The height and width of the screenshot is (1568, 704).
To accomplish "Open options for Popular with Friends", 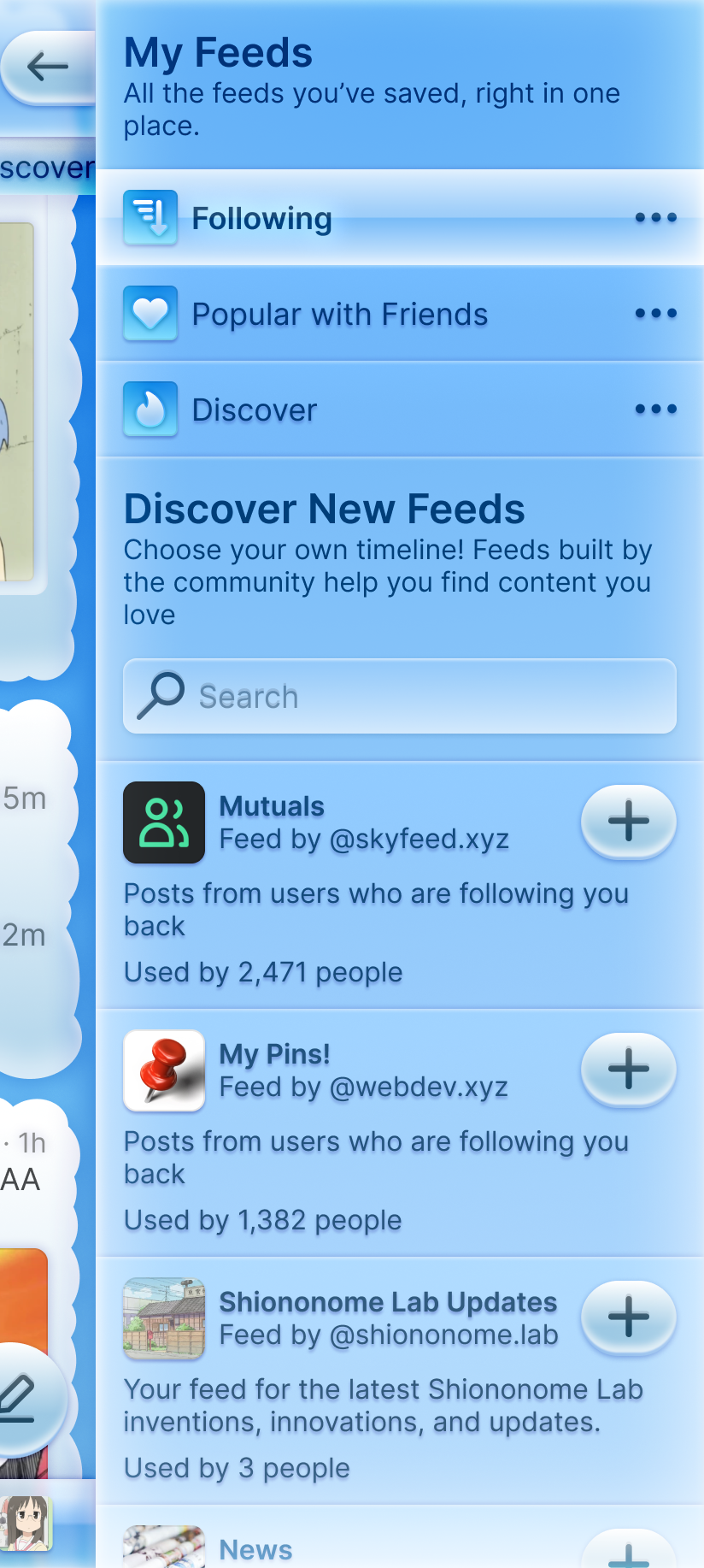I will coord(655,314).
